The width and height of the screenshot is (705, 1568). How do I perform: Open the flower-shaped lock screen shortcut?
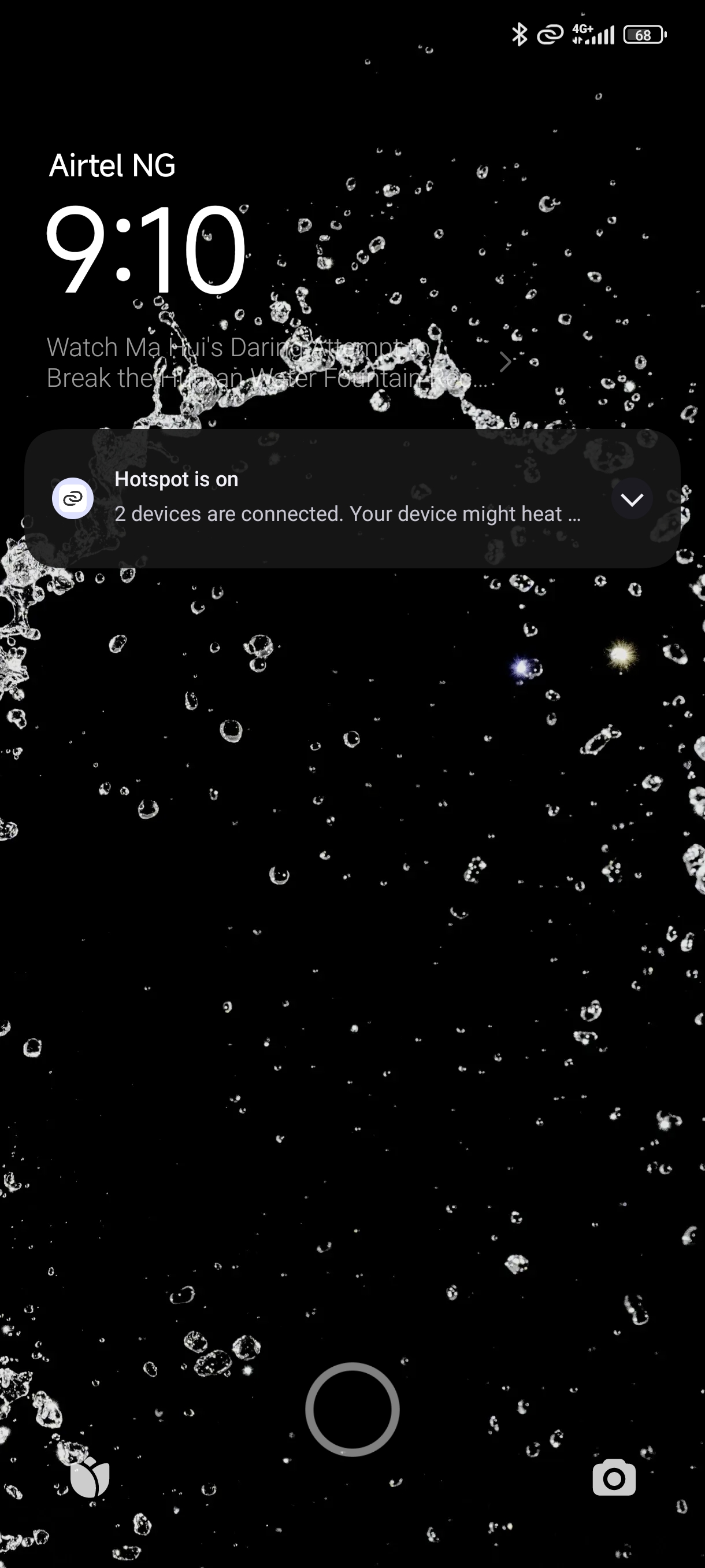(90, 1477)
